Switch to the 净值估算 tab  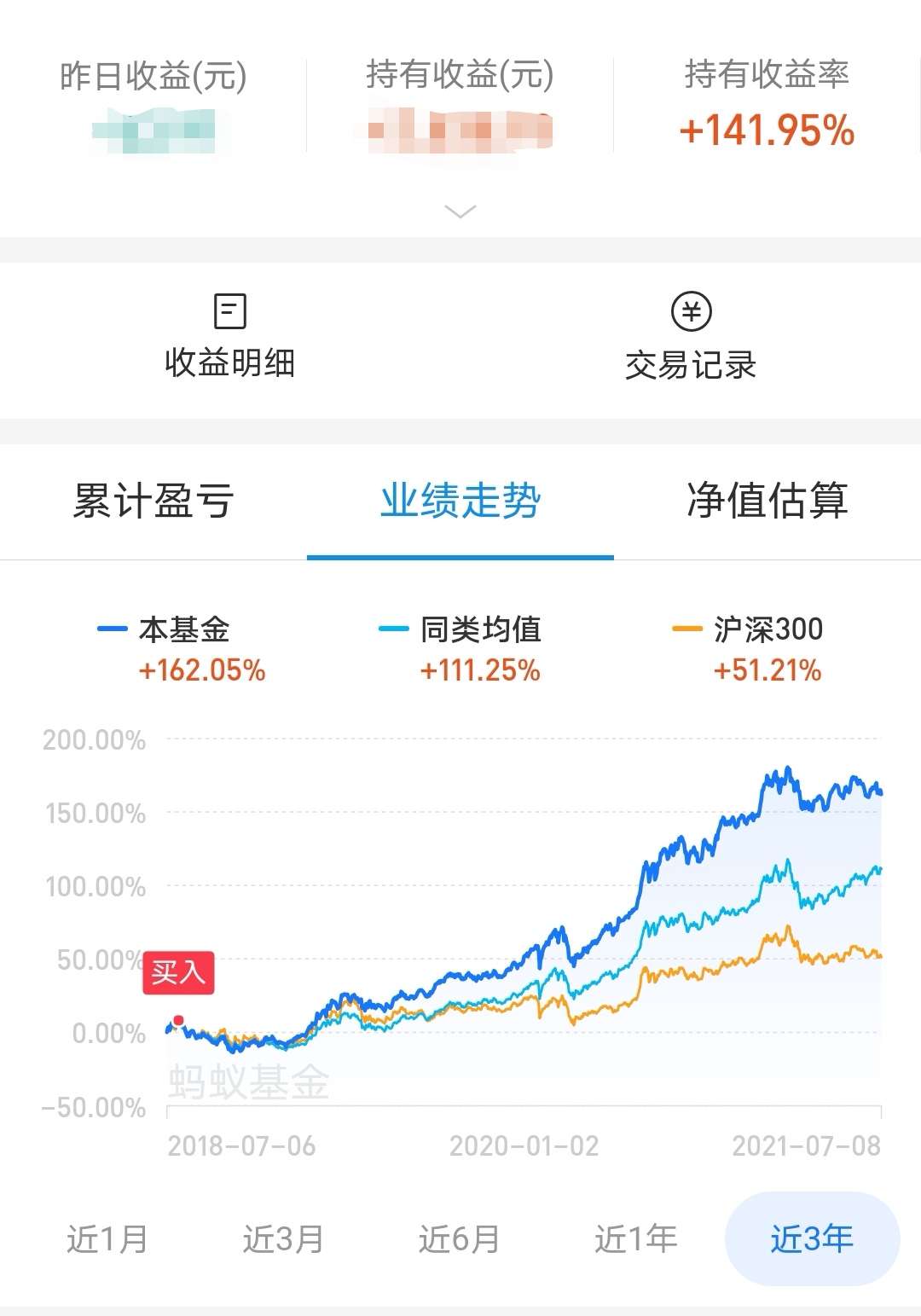click(767, 501)
